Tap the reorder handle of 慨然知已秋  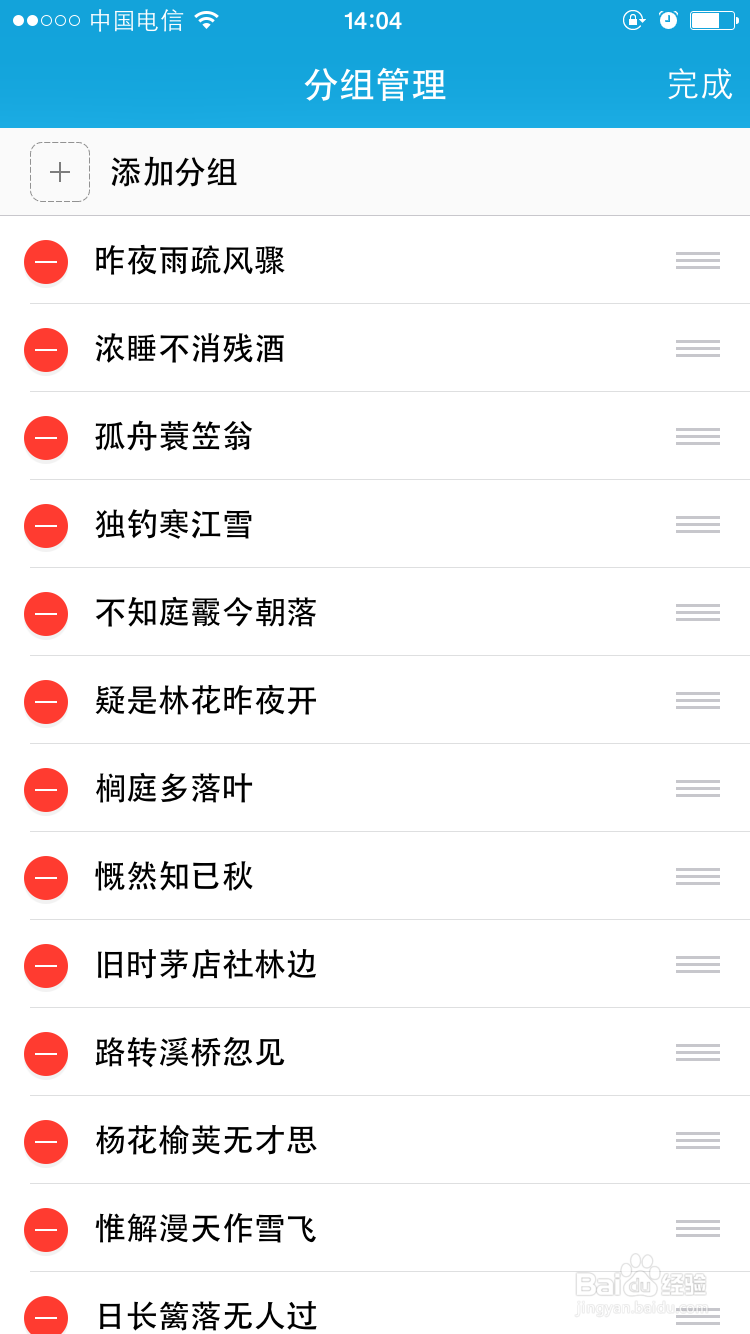pyautogui.click(x=697, y=876)
